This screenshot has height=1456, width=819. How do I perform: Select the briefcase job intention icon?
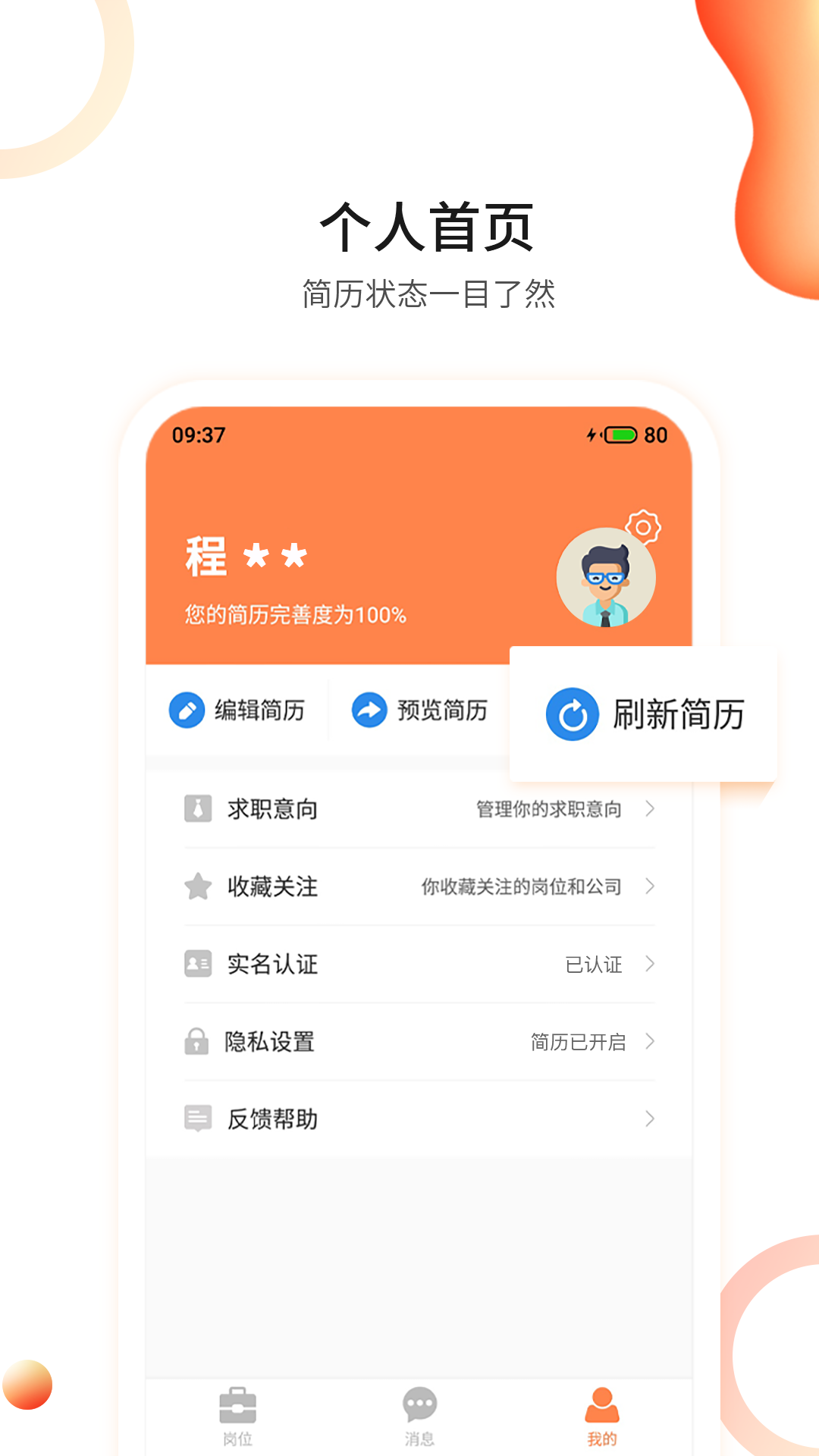(x=196, y=809)
